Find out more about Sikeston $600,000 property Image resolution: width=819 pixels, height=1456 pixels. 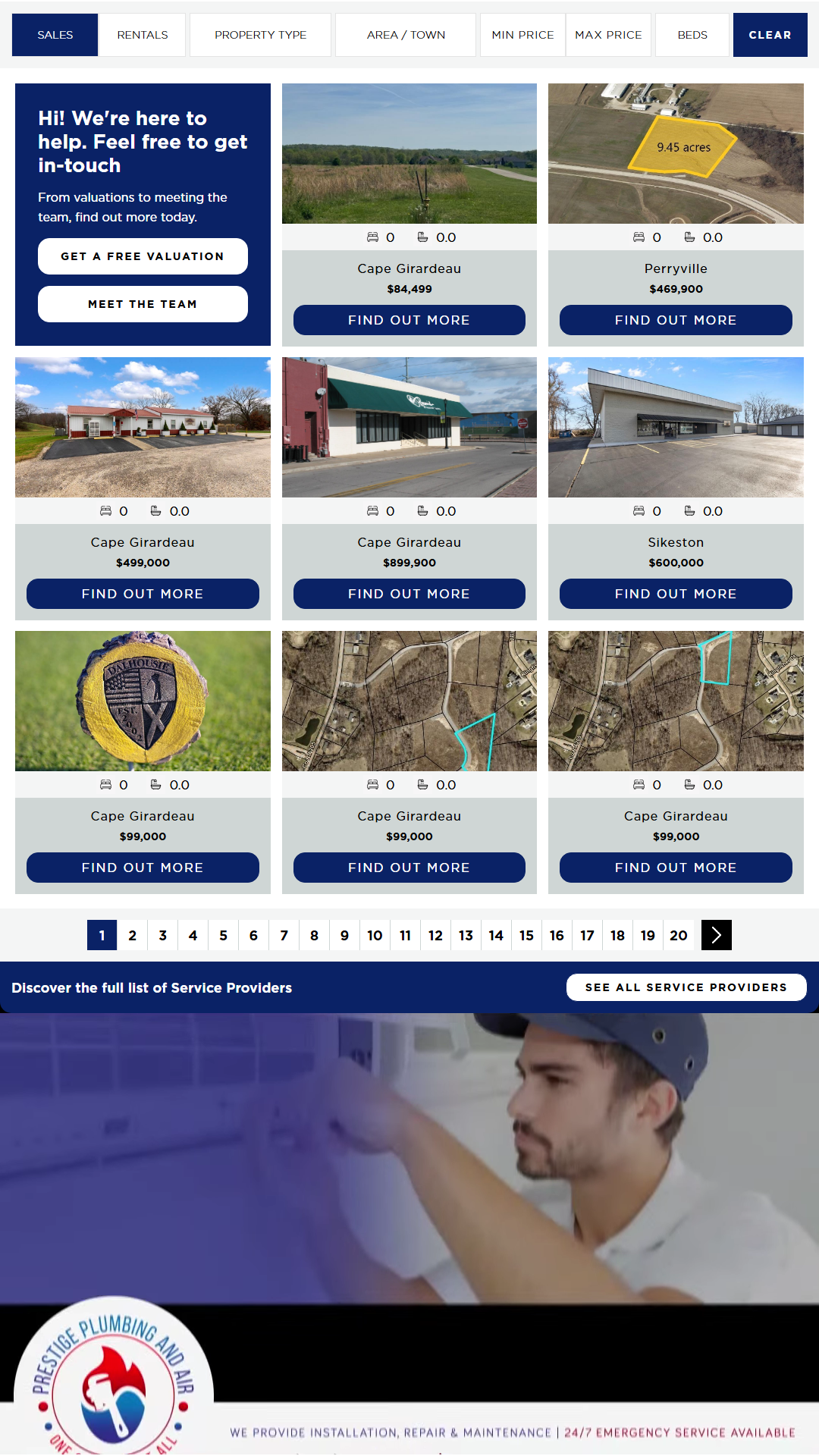[676, 594]
